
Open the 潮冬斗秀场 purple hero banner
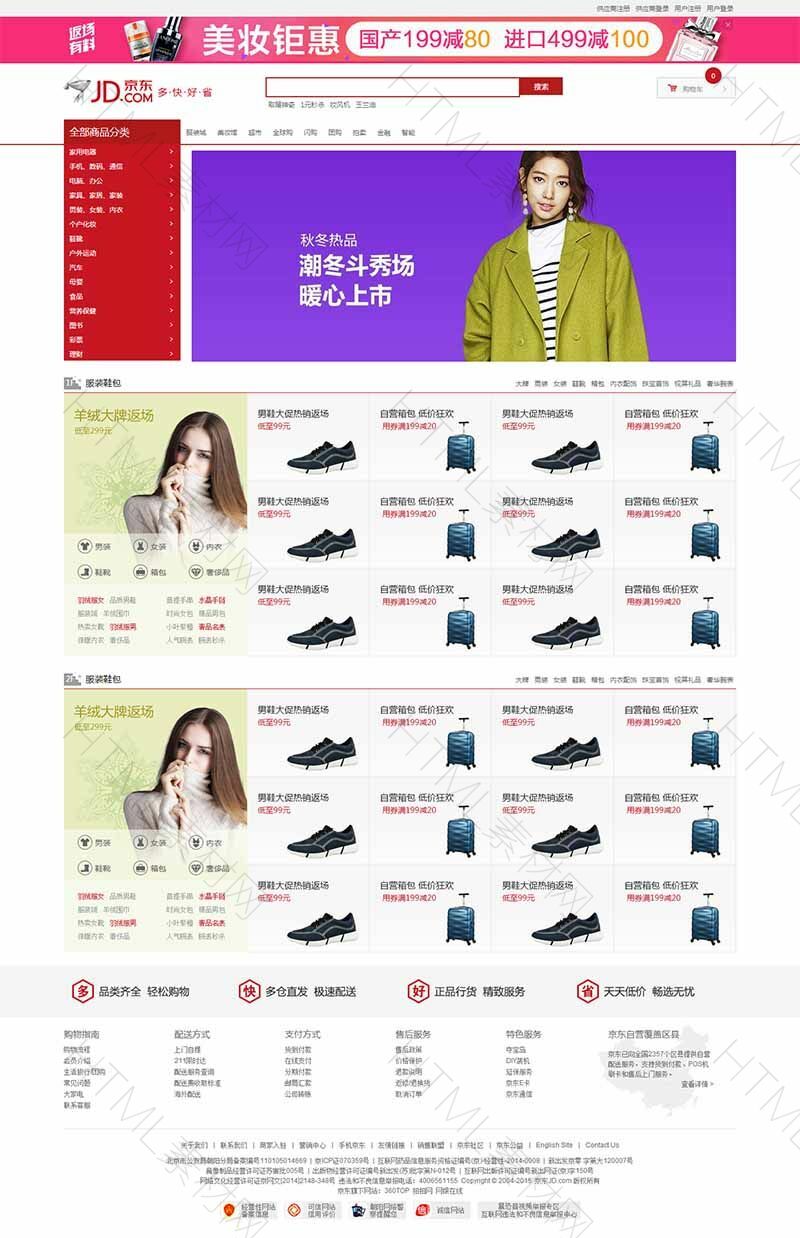click(x=463, y=255)
